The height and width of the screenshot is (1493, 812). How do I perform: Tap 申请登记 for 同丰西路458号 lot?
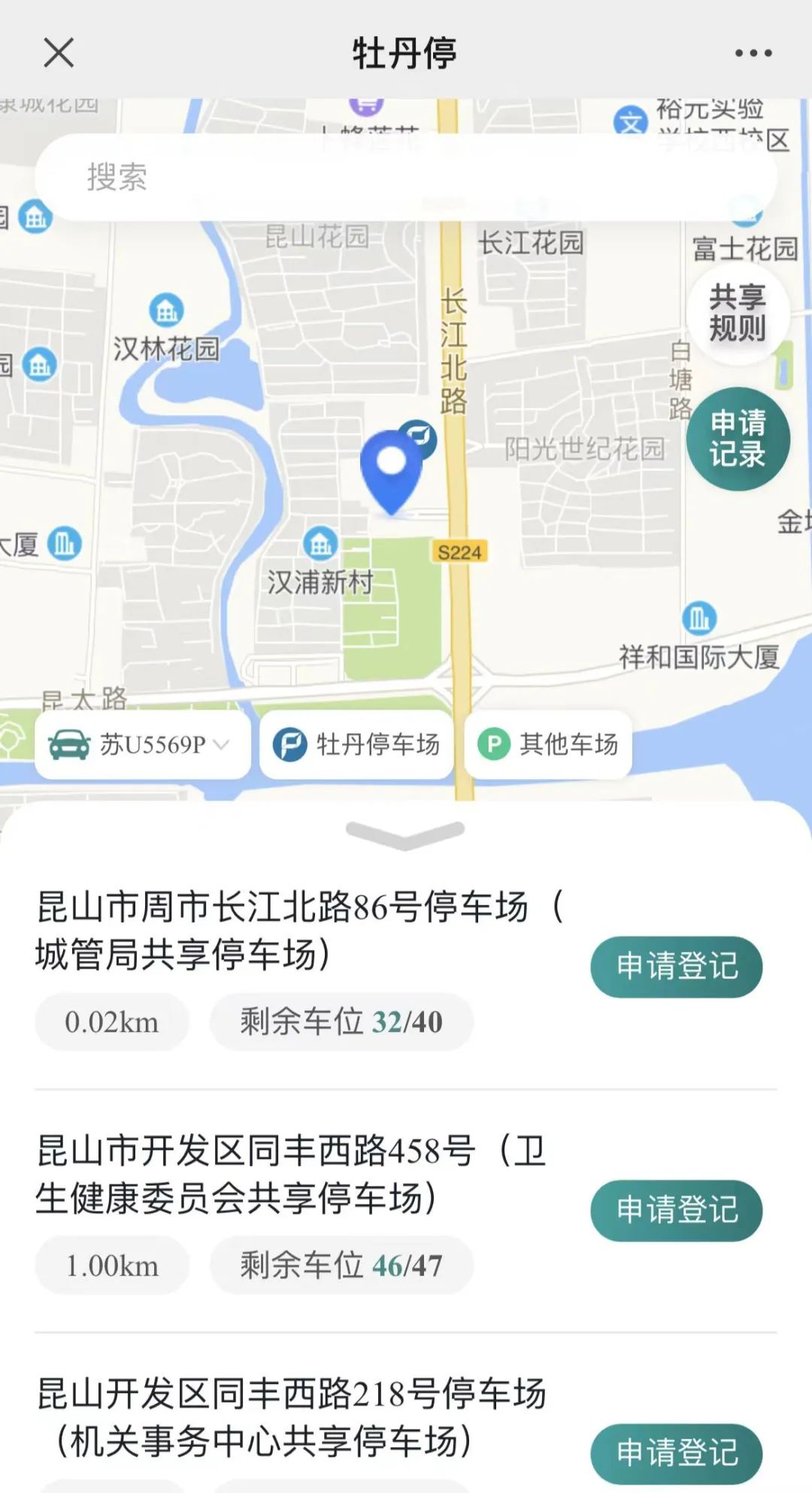click(x=676, y=1209)
